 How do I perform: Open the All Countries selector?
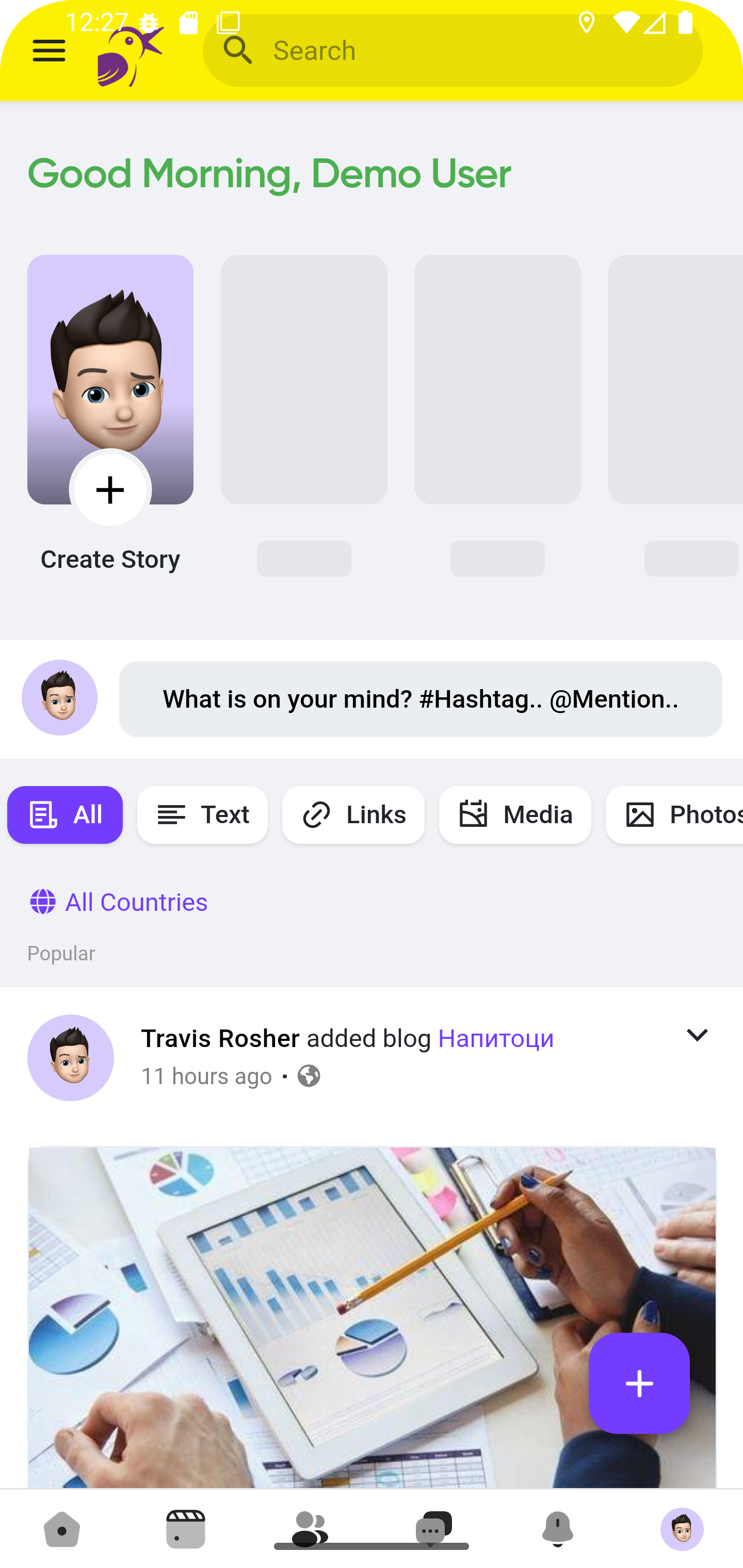tap(119, 902)
